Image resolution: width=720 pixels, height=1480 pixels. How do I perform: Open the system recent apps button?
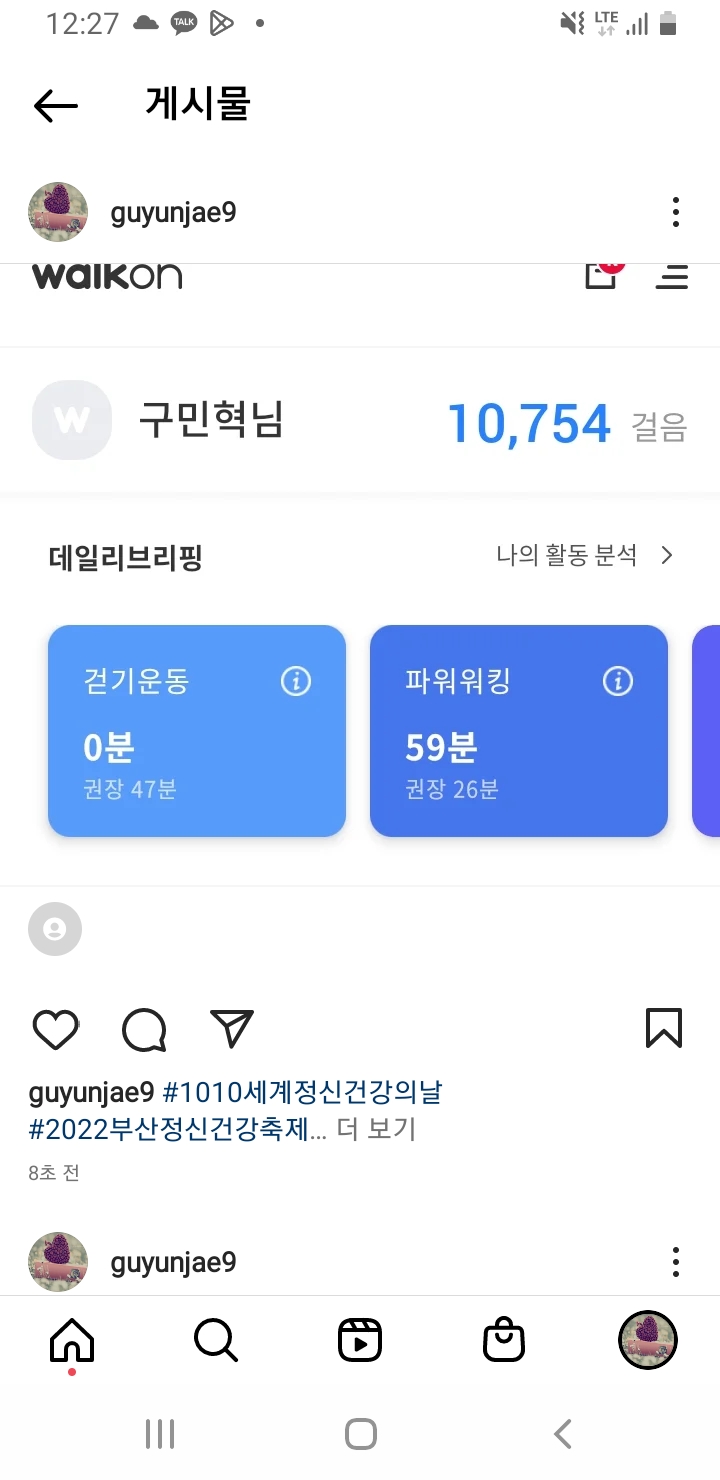(160, 1434)
